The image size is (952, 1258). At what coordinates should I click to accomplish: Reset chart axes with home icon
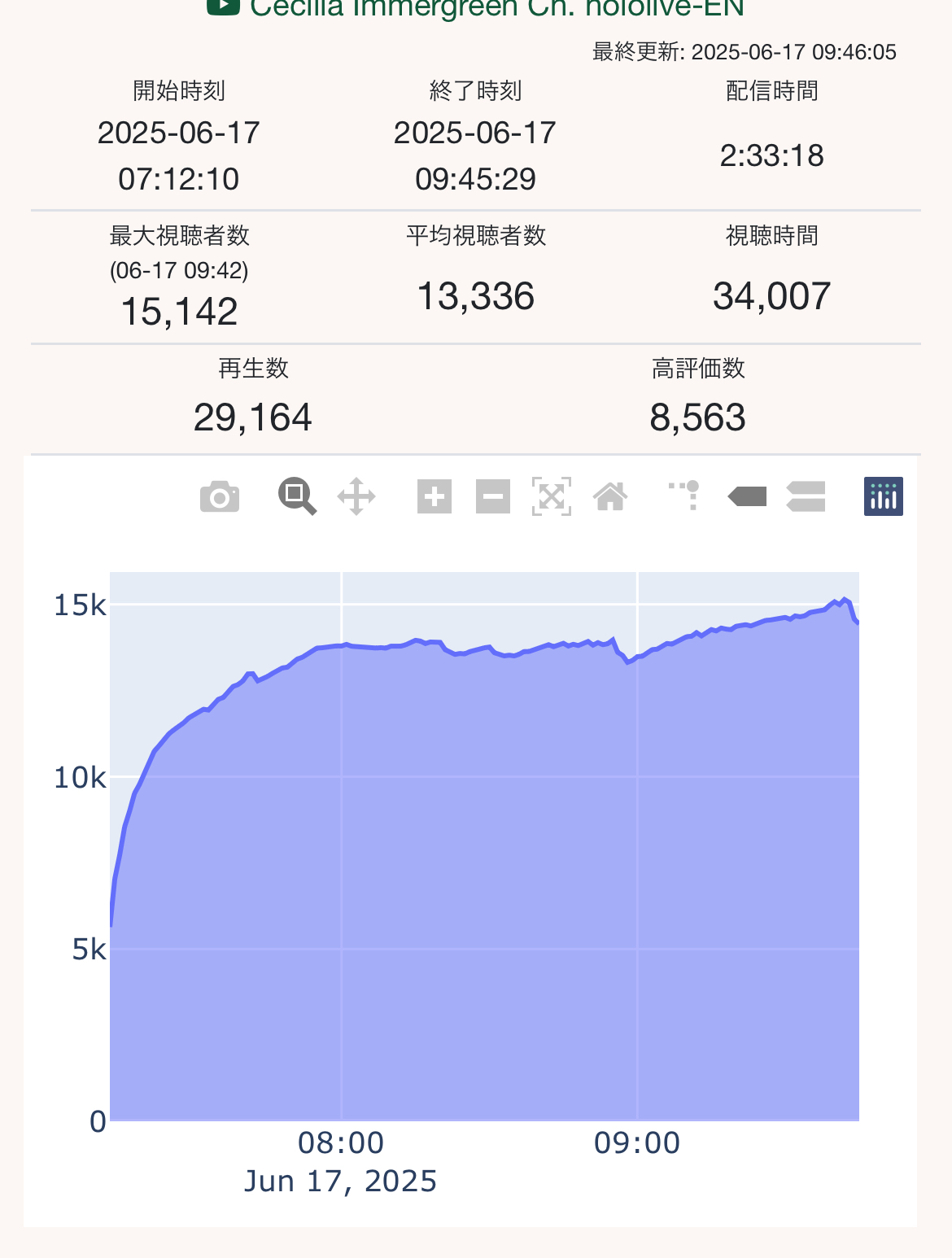[x=610, y=496]
